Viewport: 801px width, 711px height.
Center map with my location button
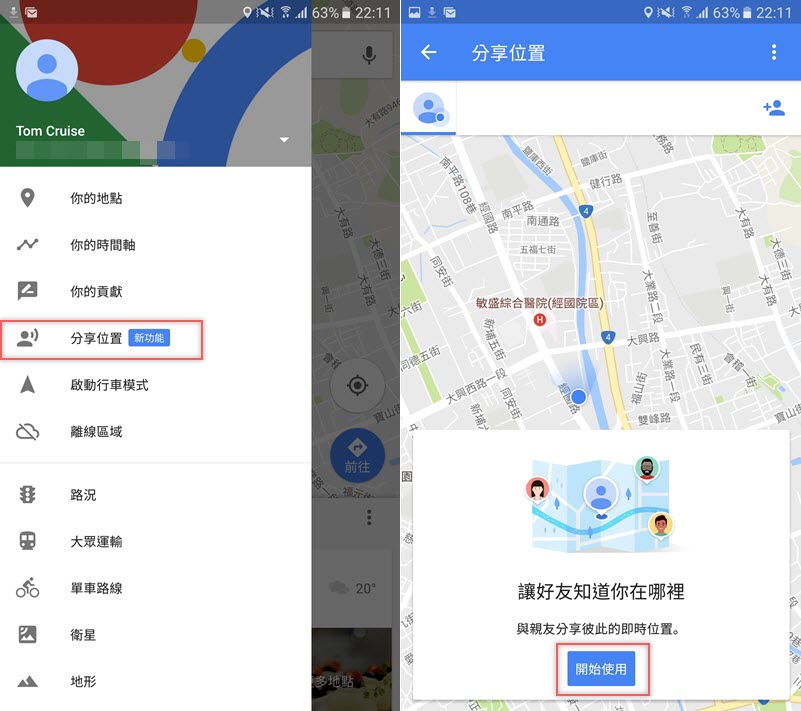357,386
